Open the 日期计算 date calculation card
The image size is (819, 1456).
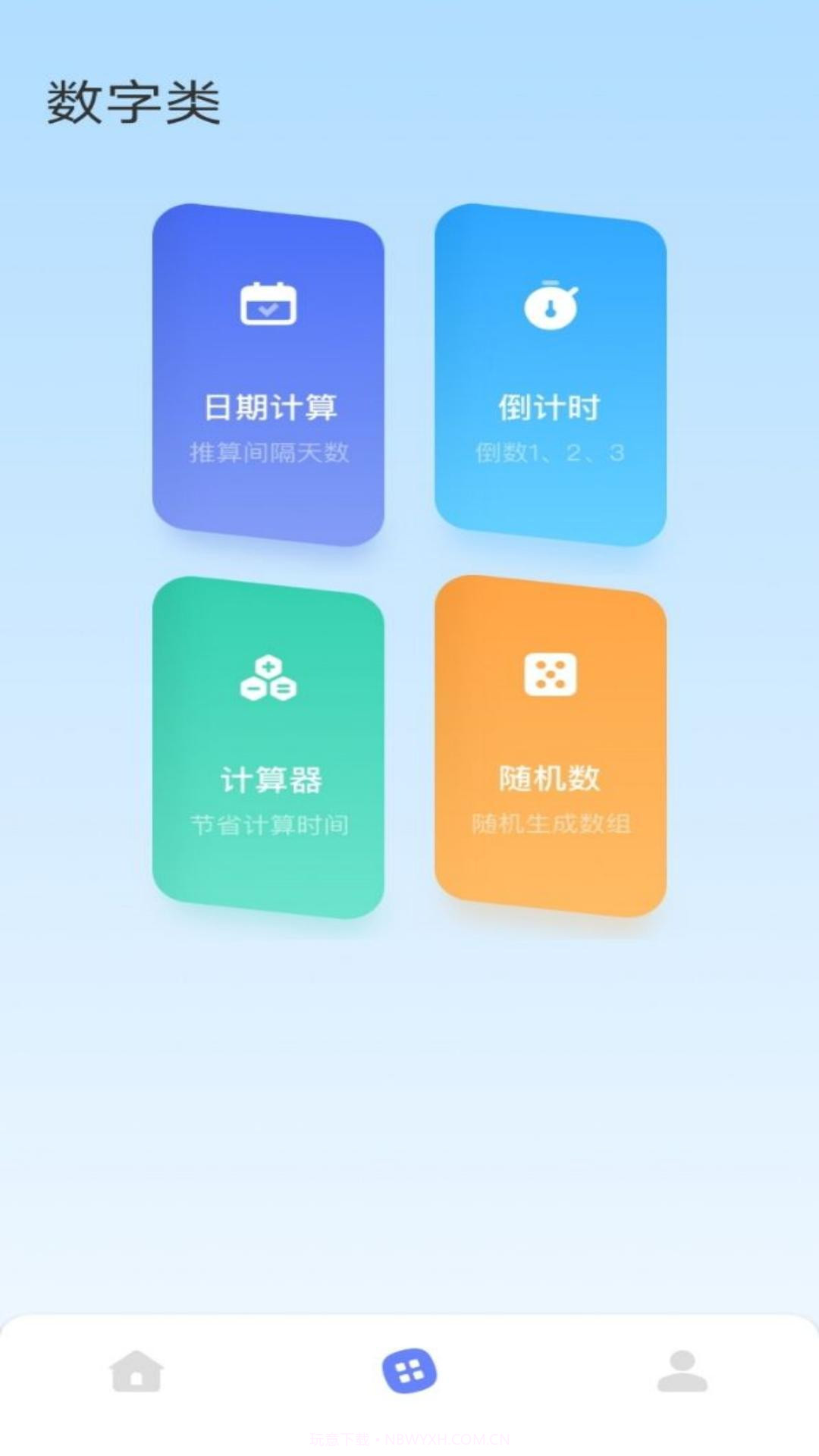point(268,375)
